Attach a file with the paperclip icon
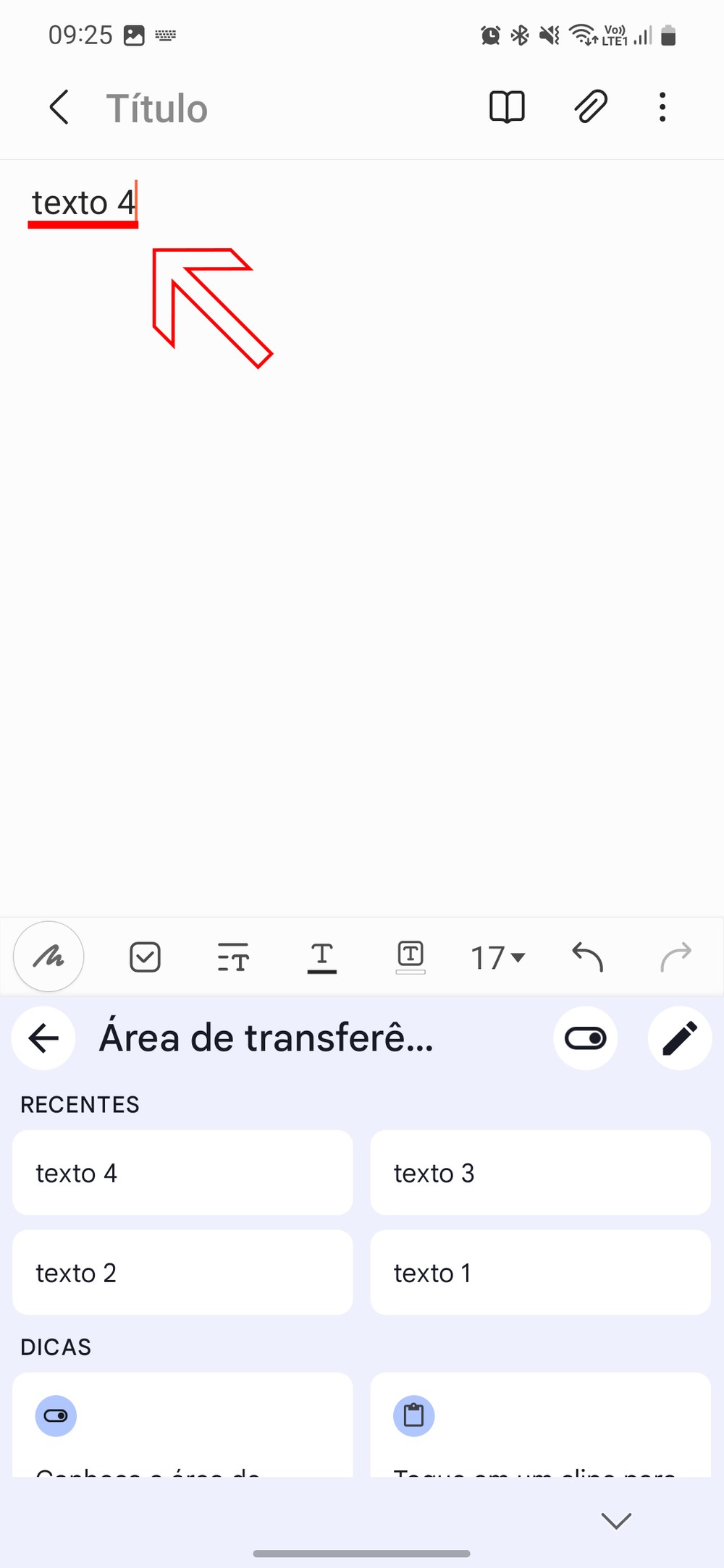The image size is (724, 1568). [x=590, y=108]
